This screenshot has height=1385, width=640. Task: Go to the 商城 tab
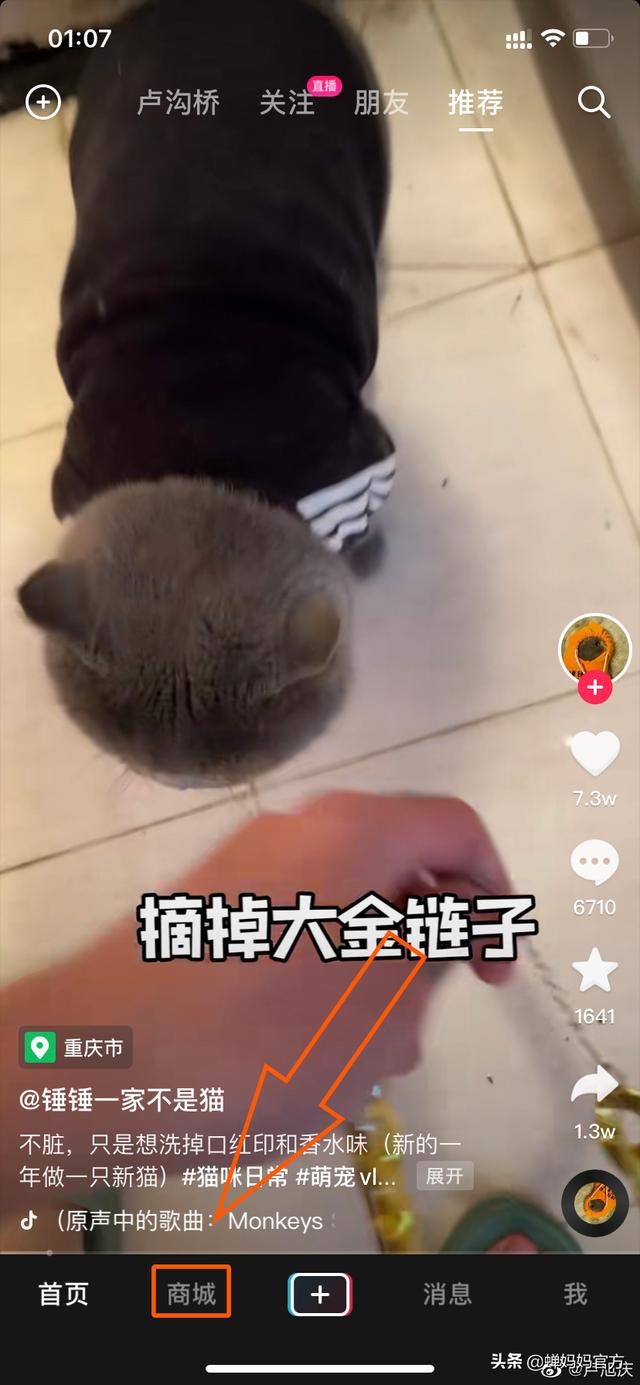coord(191,1294)
